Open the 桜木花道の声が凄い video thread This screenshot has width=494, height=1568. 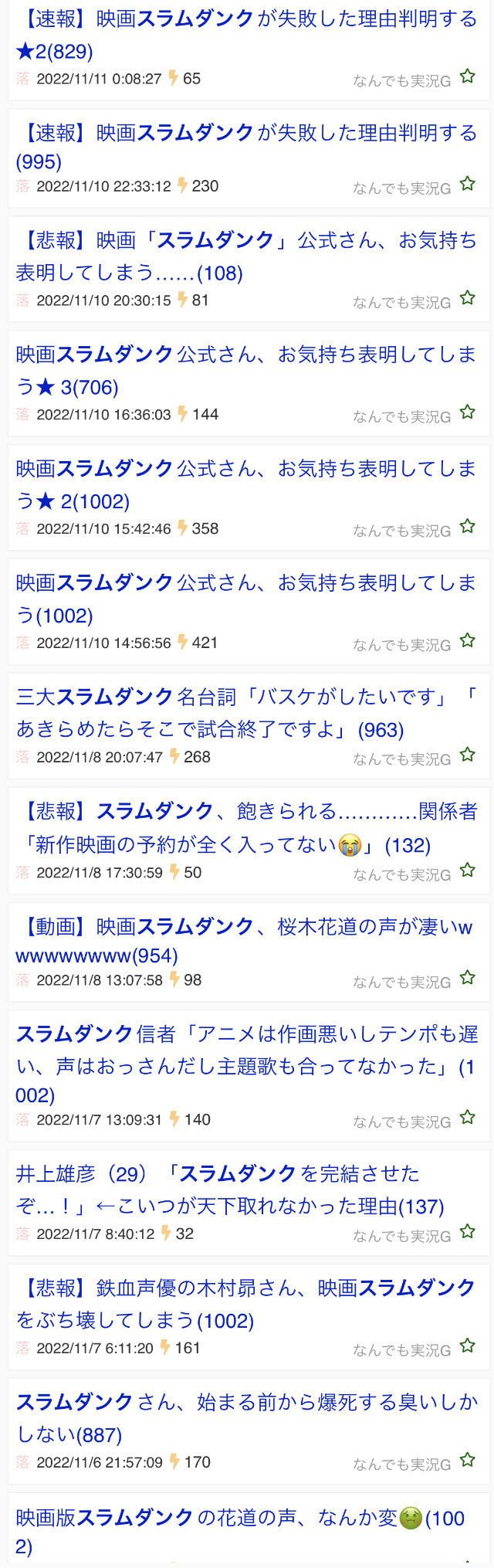[247, 941]
